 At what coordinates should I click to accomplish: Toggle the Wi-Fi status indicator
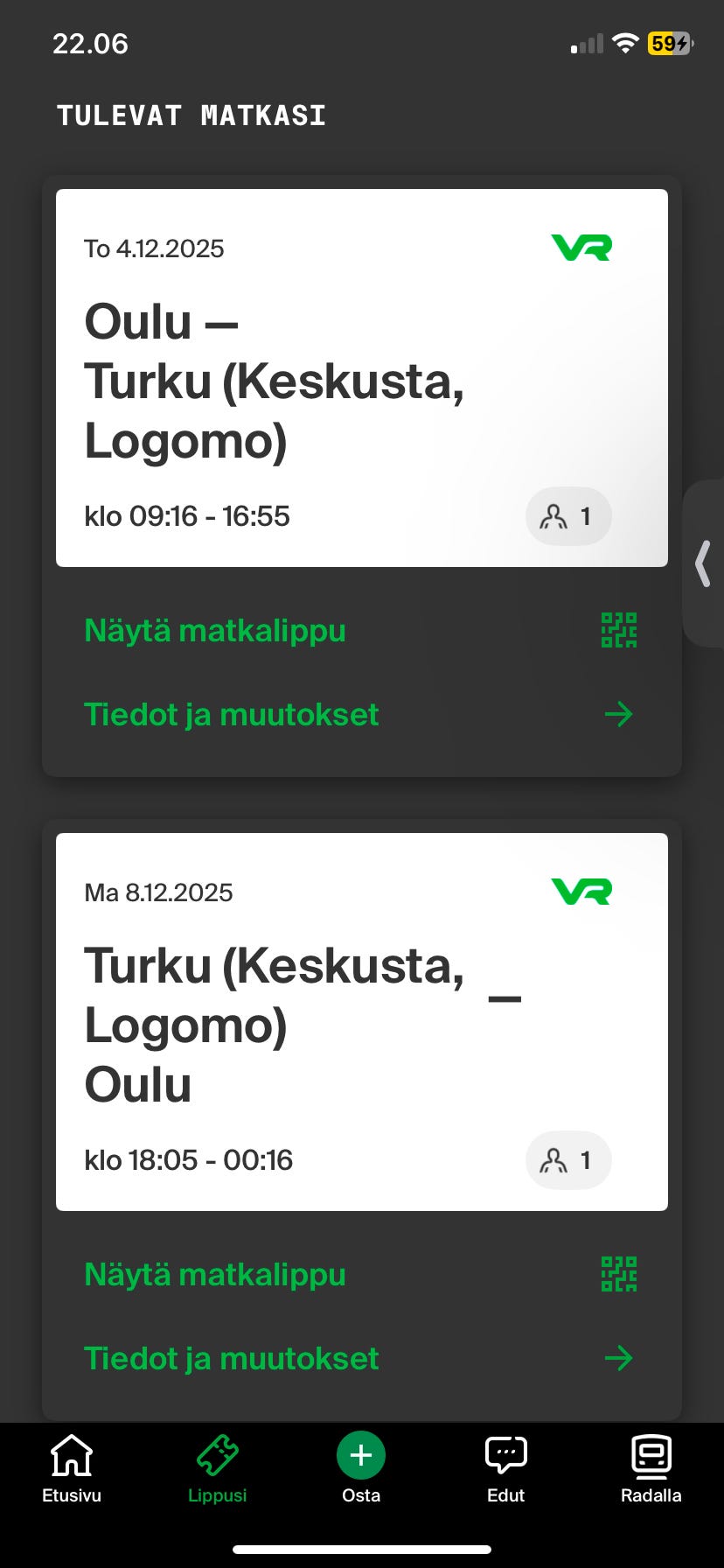(x=626, y=42)
